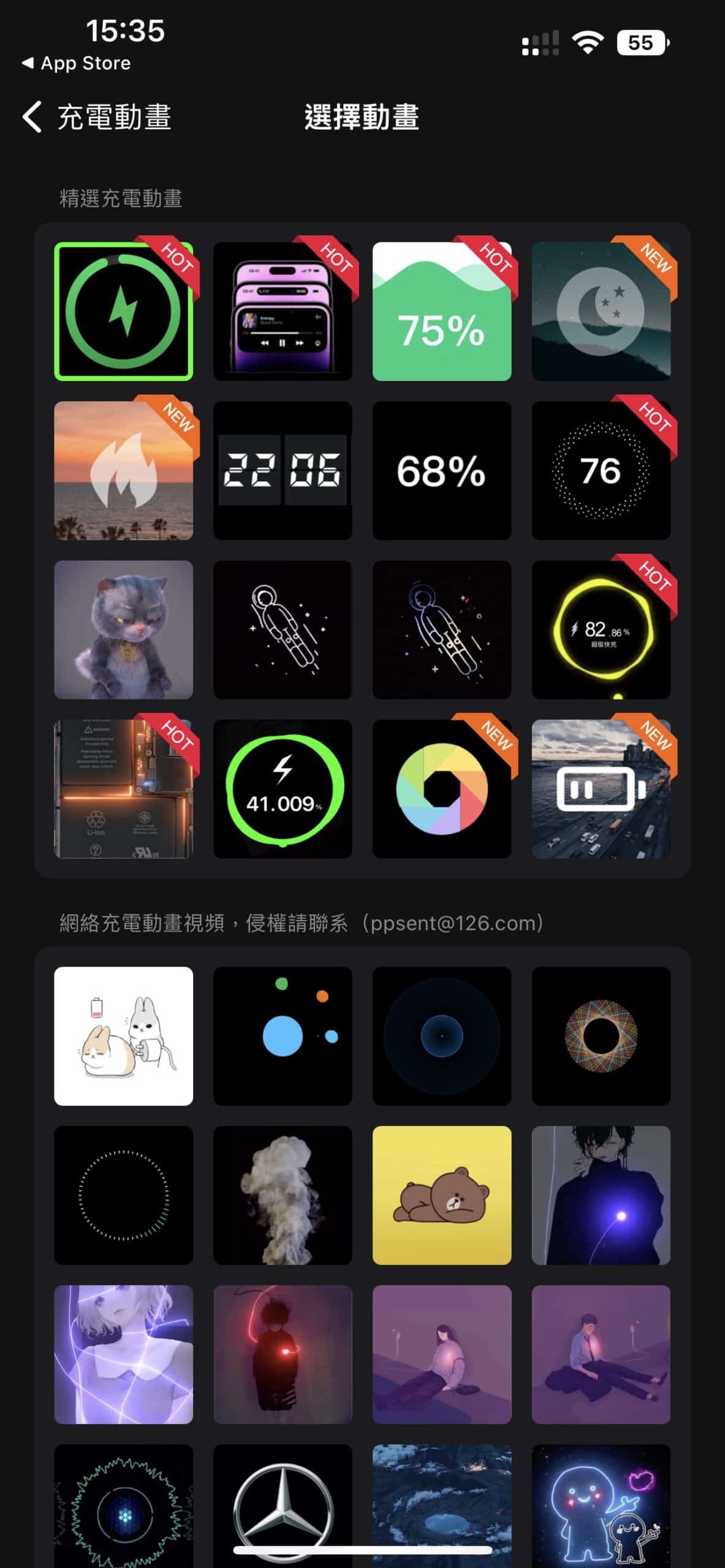Pick the plain 68% animation
Screen dimensions: 725x1568
coord(442,470)
